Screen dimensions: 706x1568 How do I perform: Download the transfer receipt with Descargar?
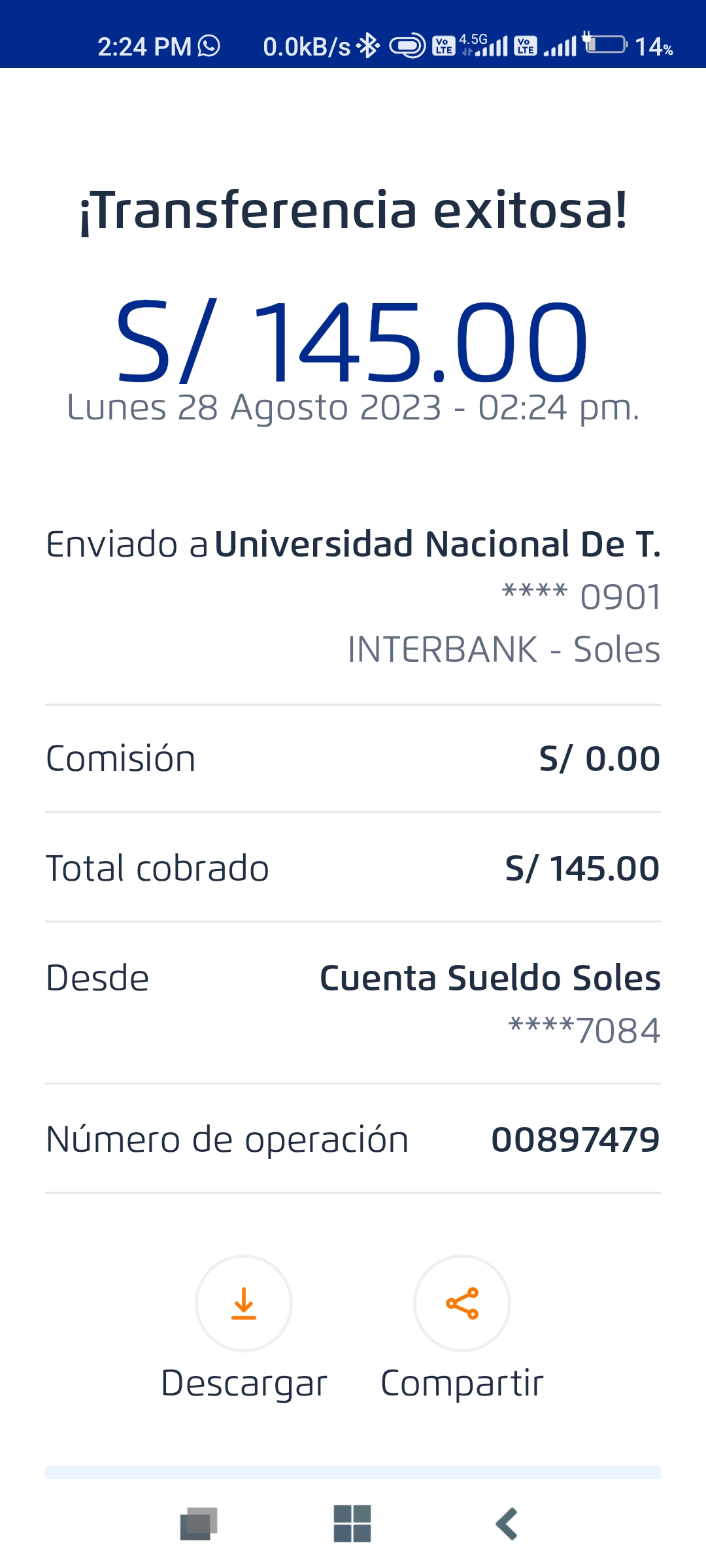(244, 1303)
